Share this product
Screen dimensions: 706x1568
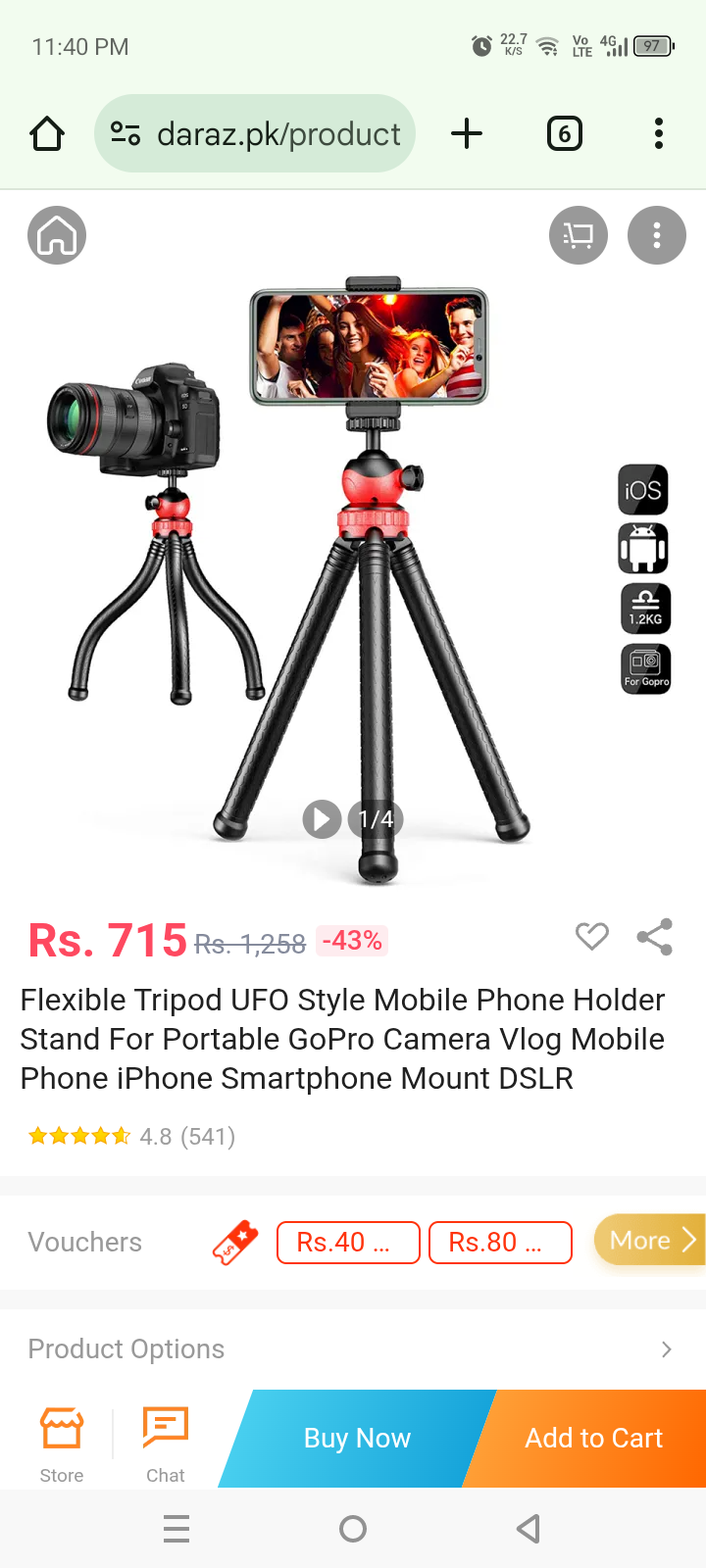654,937
